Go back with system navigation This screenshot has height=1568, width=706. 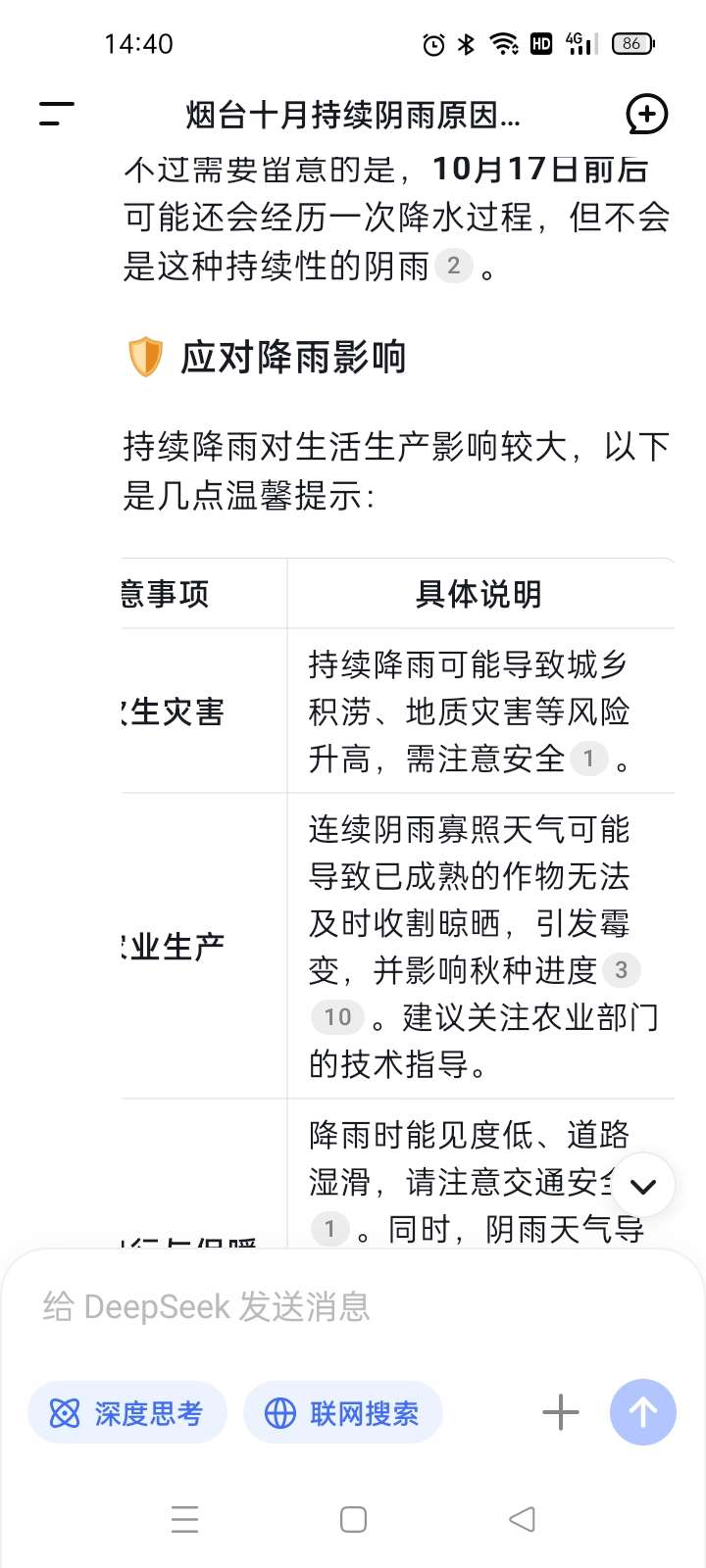pos(522,1520)
